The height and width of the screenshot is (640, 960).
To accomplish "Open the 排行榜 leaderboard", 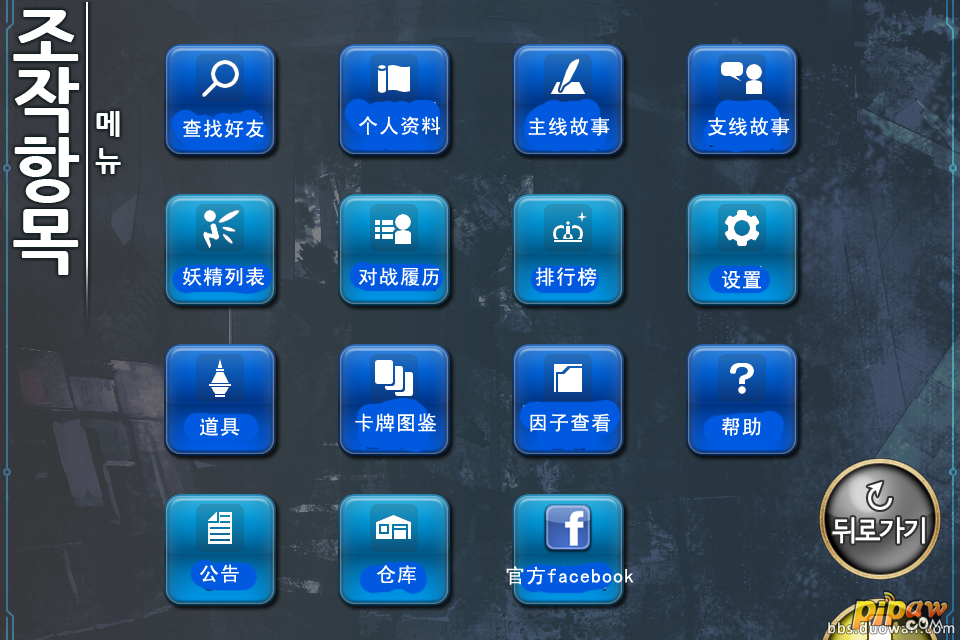I will tap(568, 250).
